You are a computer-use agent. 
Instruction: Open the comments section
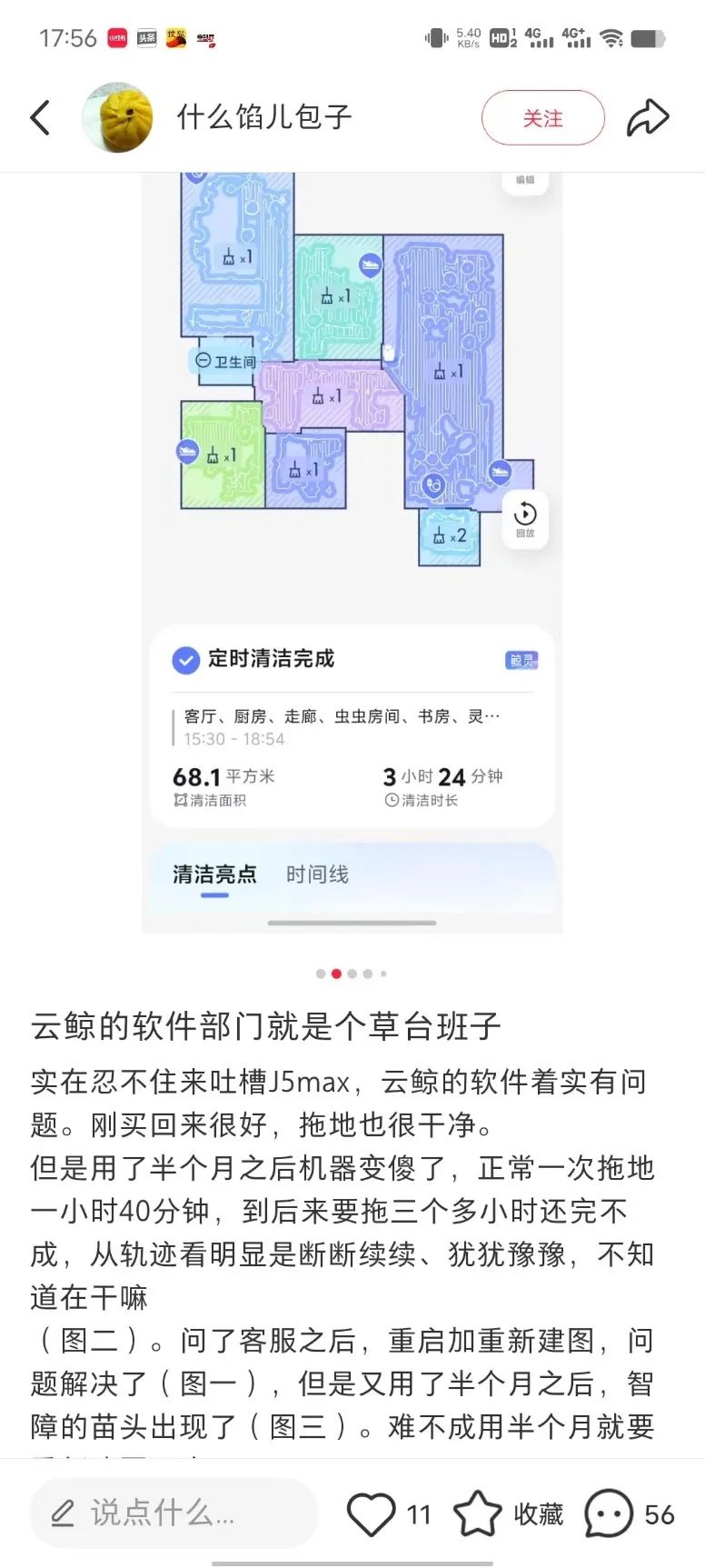[x=609, y=1513]
